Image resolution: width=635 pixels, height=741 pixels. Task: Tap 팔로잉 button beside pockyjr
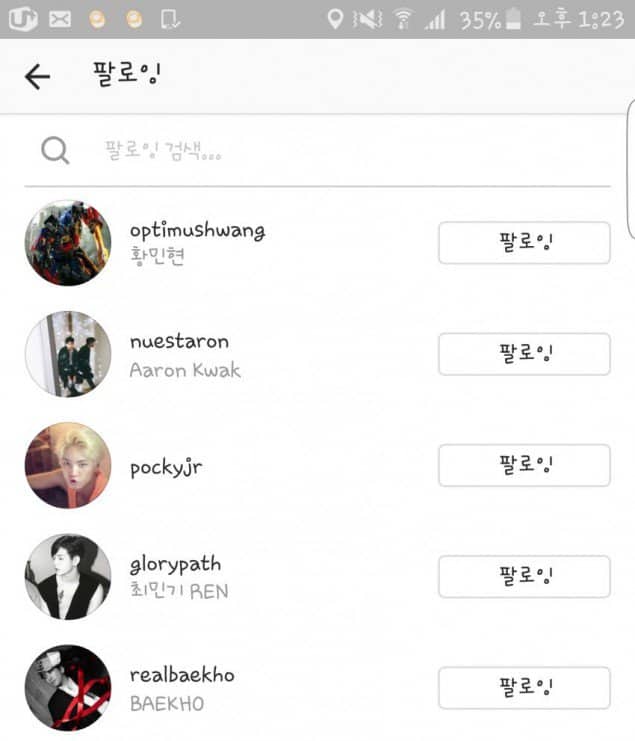point(524,465)
